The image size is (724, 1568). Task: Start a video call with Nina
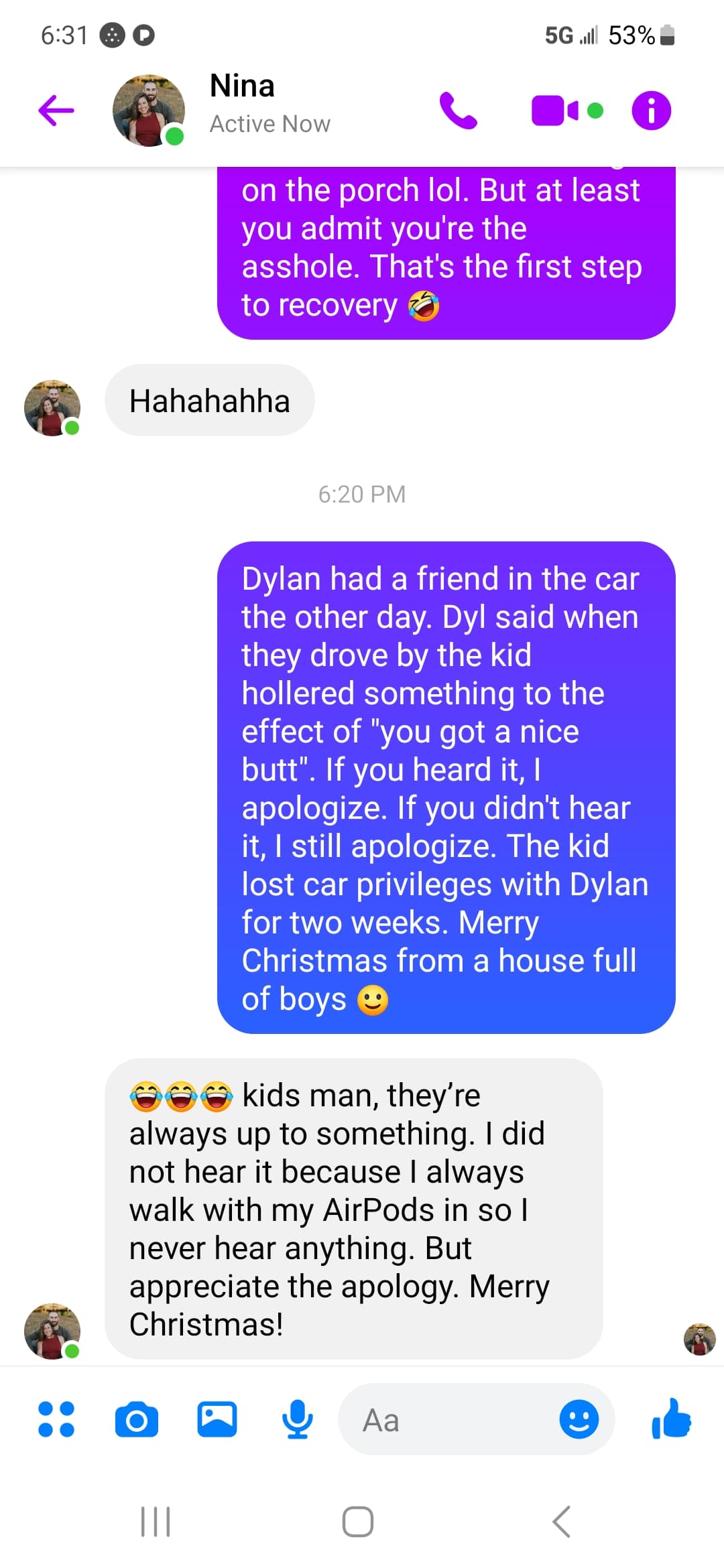tap(567, 111)
